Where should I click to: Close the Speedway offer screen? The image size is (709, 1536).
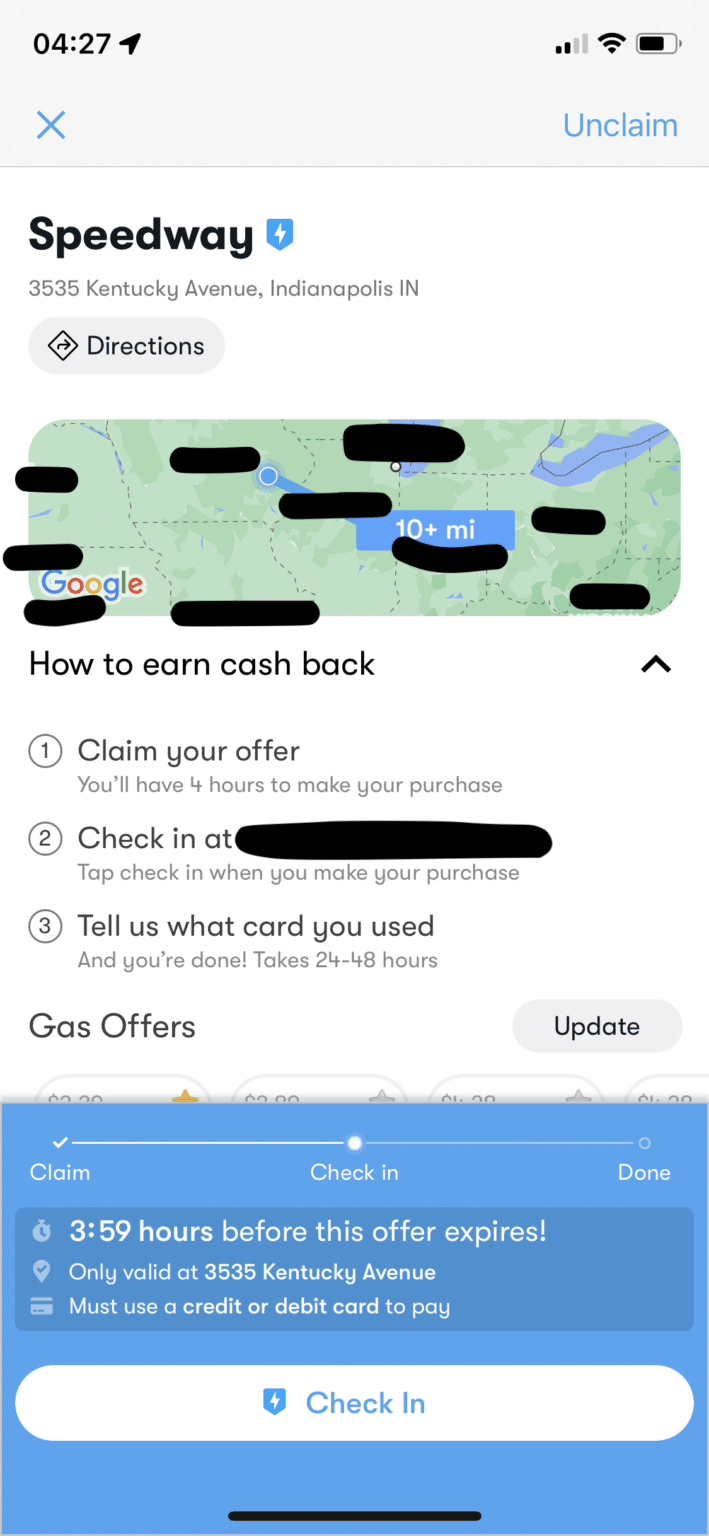coord(50,125)
